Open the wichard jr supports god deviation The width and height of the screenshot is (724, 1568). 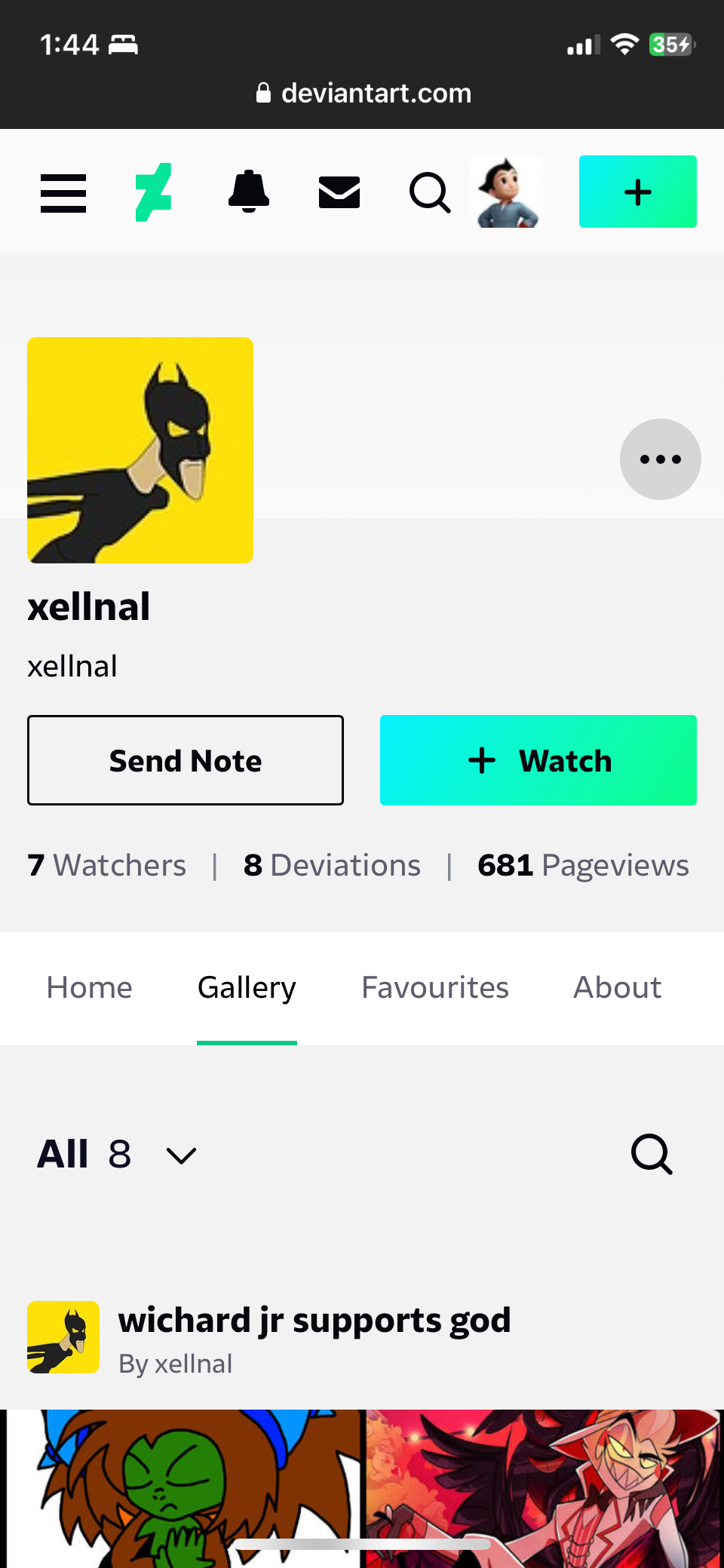coord(314,1321)
